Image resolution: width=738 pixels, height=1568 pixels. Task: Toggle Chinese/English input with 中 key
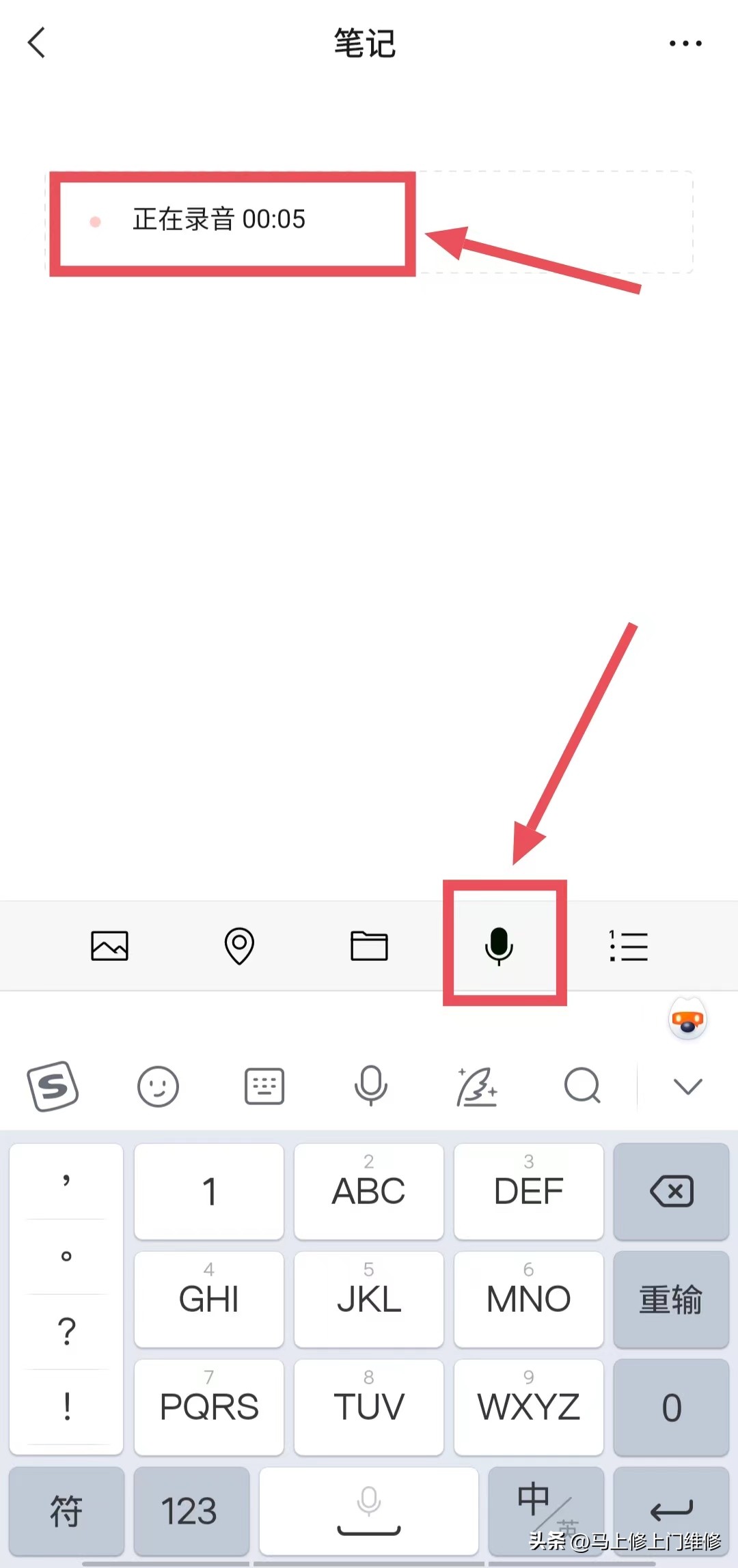(x=545, y=1509)
